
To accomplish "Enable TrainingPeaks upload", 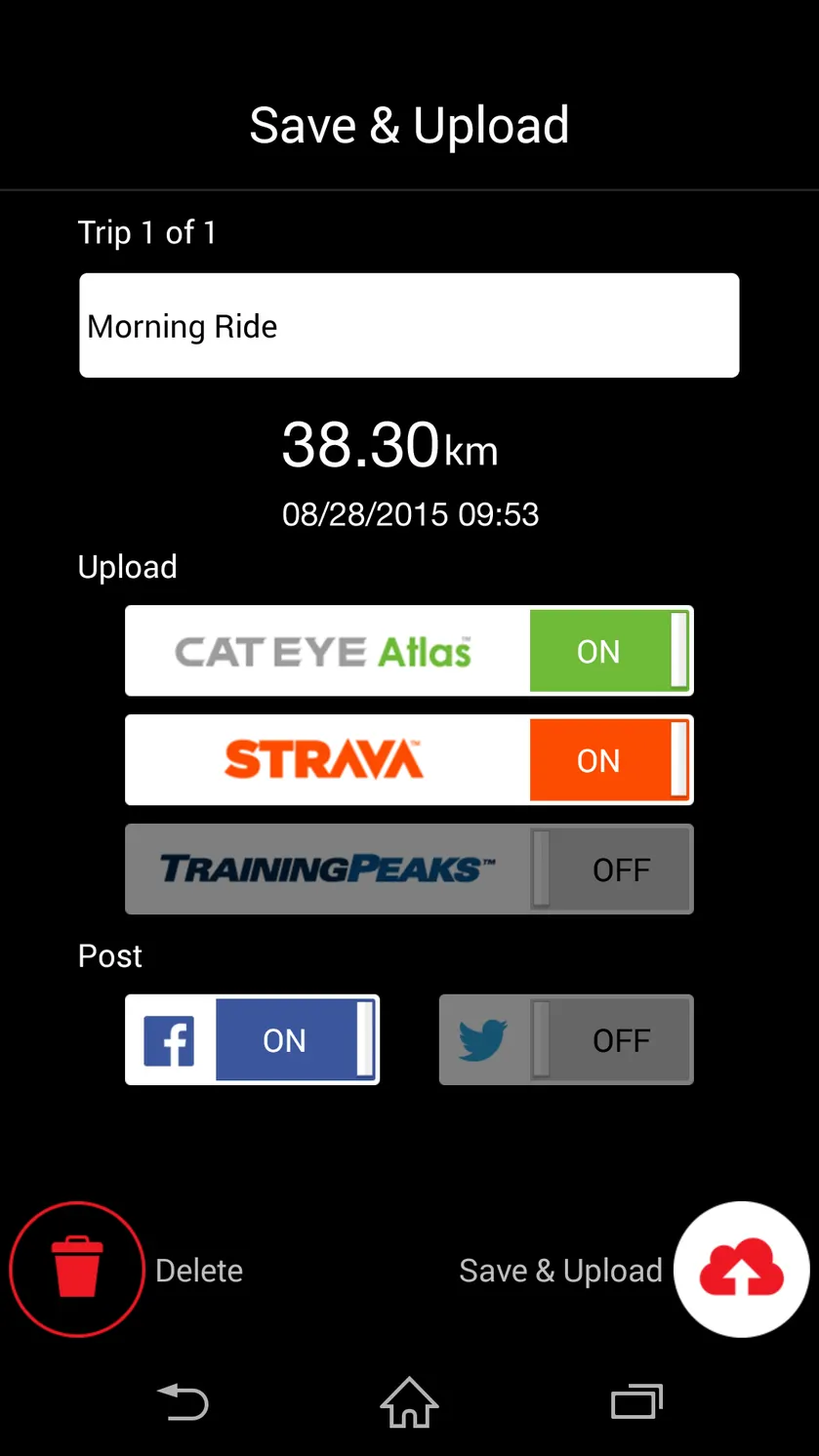I will coord(609,870).
